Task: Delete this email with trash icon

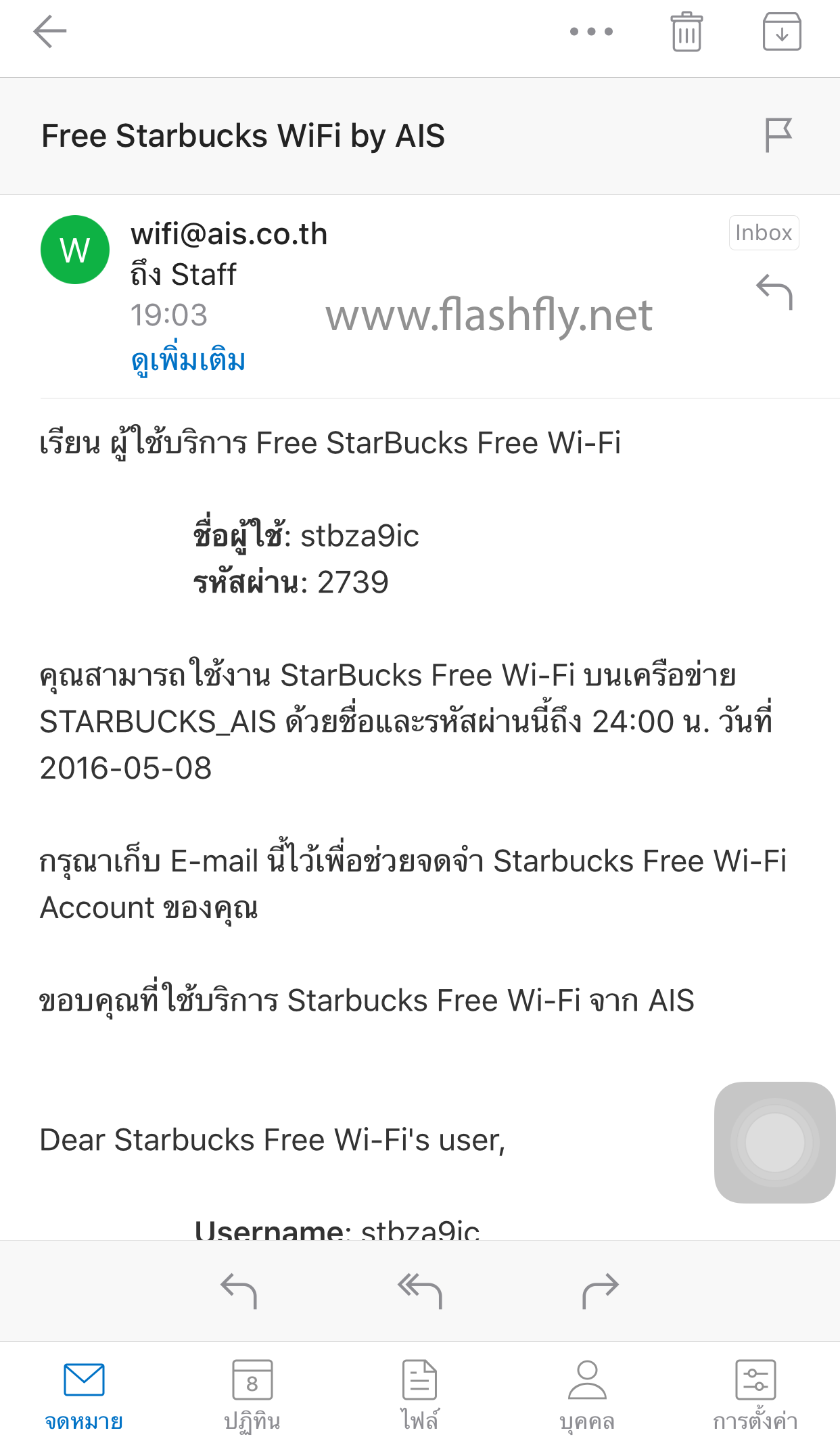Action: click(x=686, y=32)
